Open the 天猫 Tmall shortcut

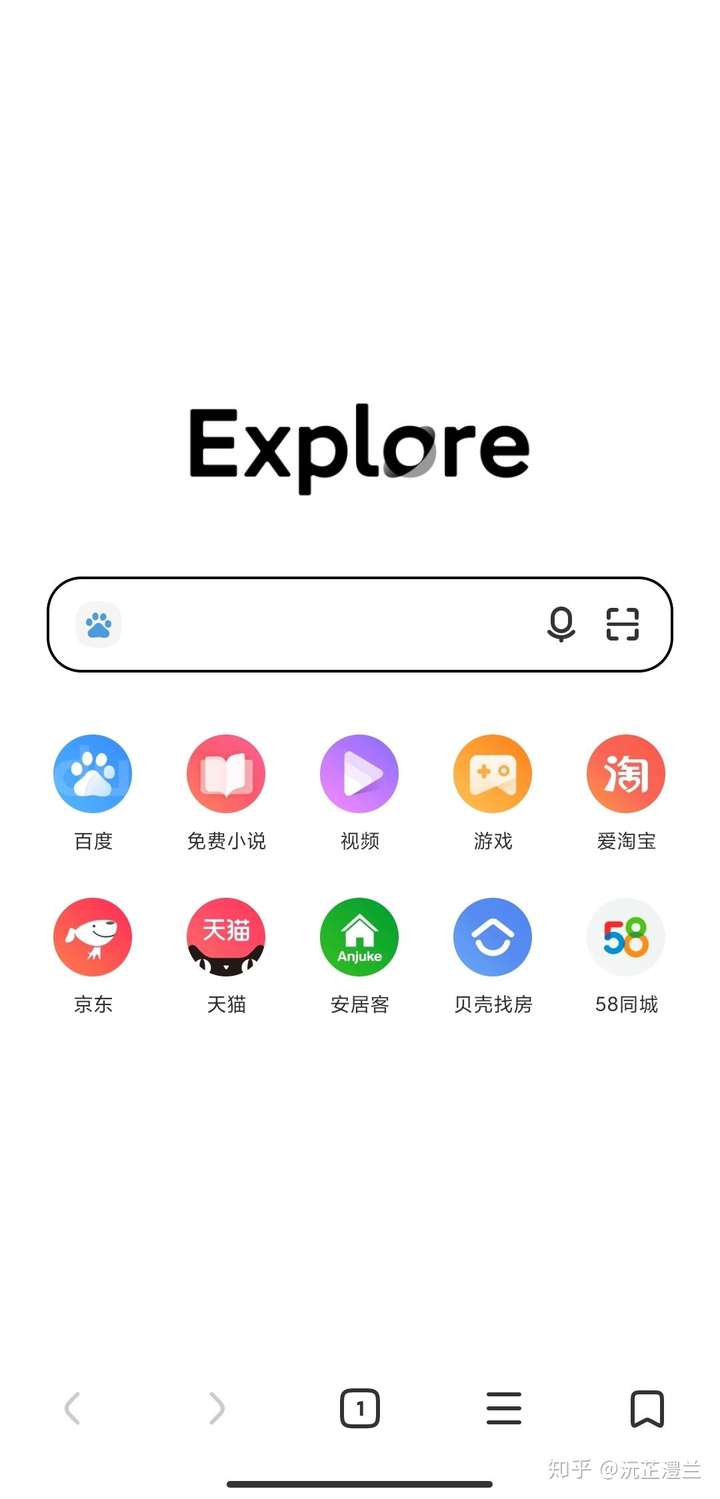[226, 937]
